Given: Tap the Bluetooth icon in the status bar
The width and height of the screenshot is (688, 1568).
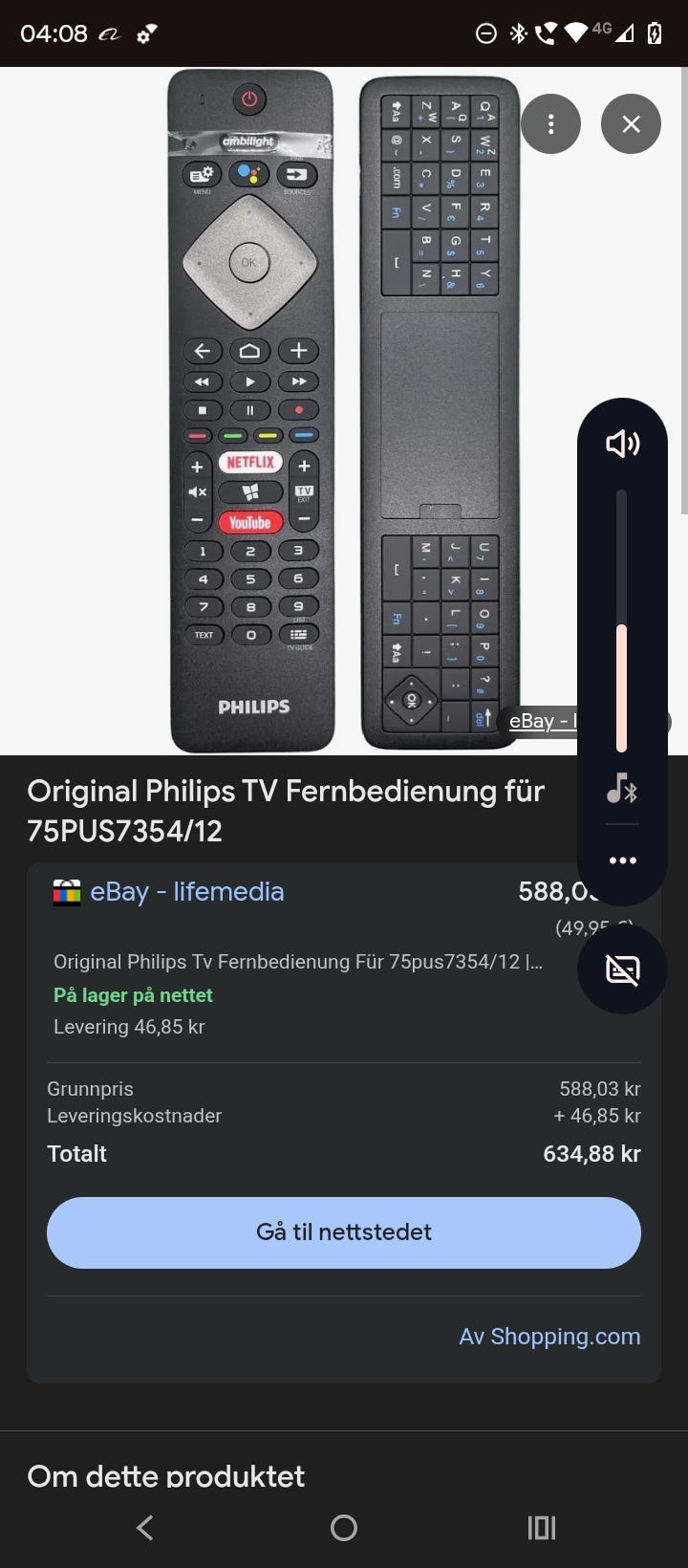Looking at the screenshot, I should click(x=516, y=32).
